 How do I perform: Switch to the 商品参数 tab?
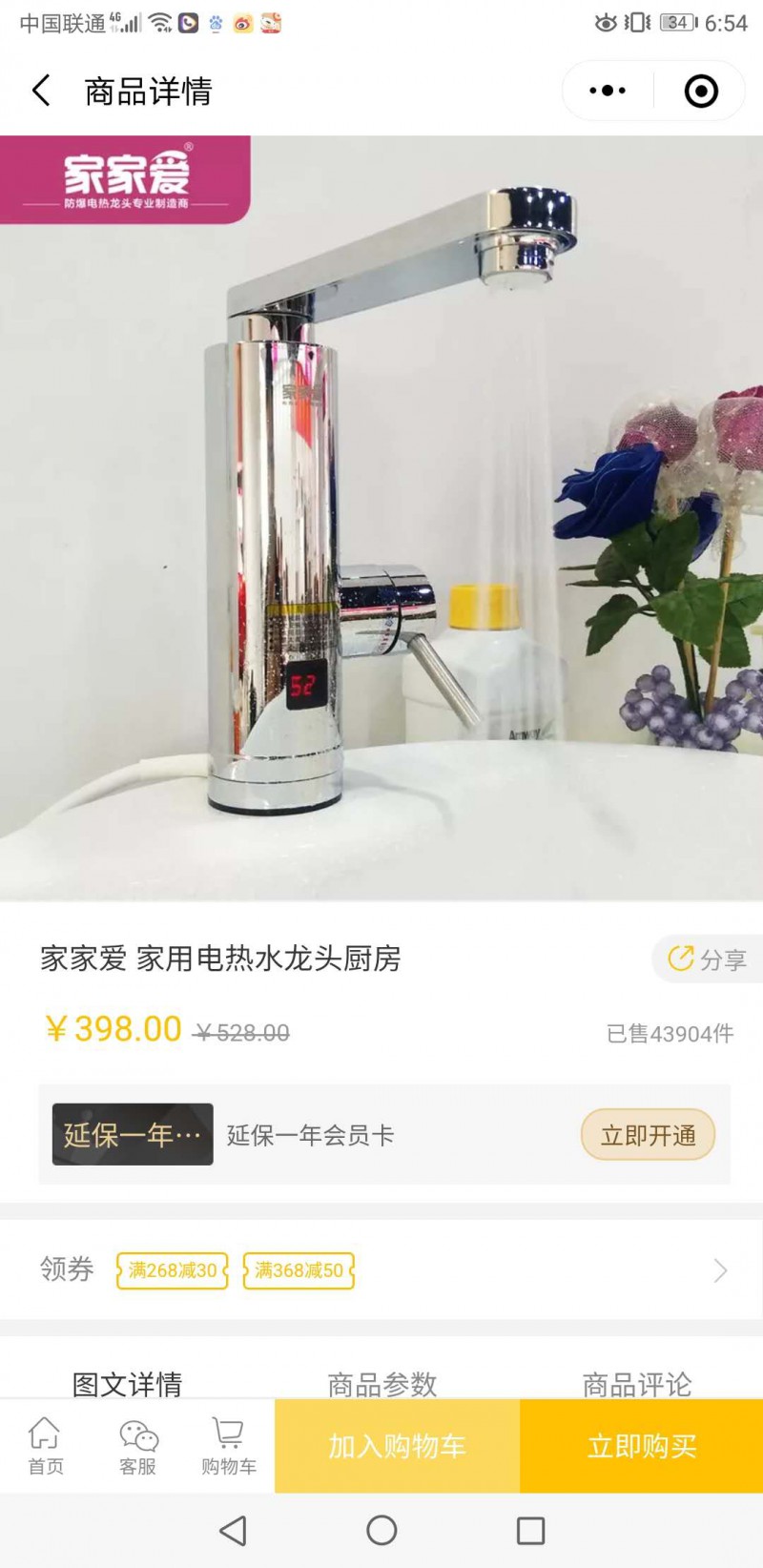(x=382, y=1383)
